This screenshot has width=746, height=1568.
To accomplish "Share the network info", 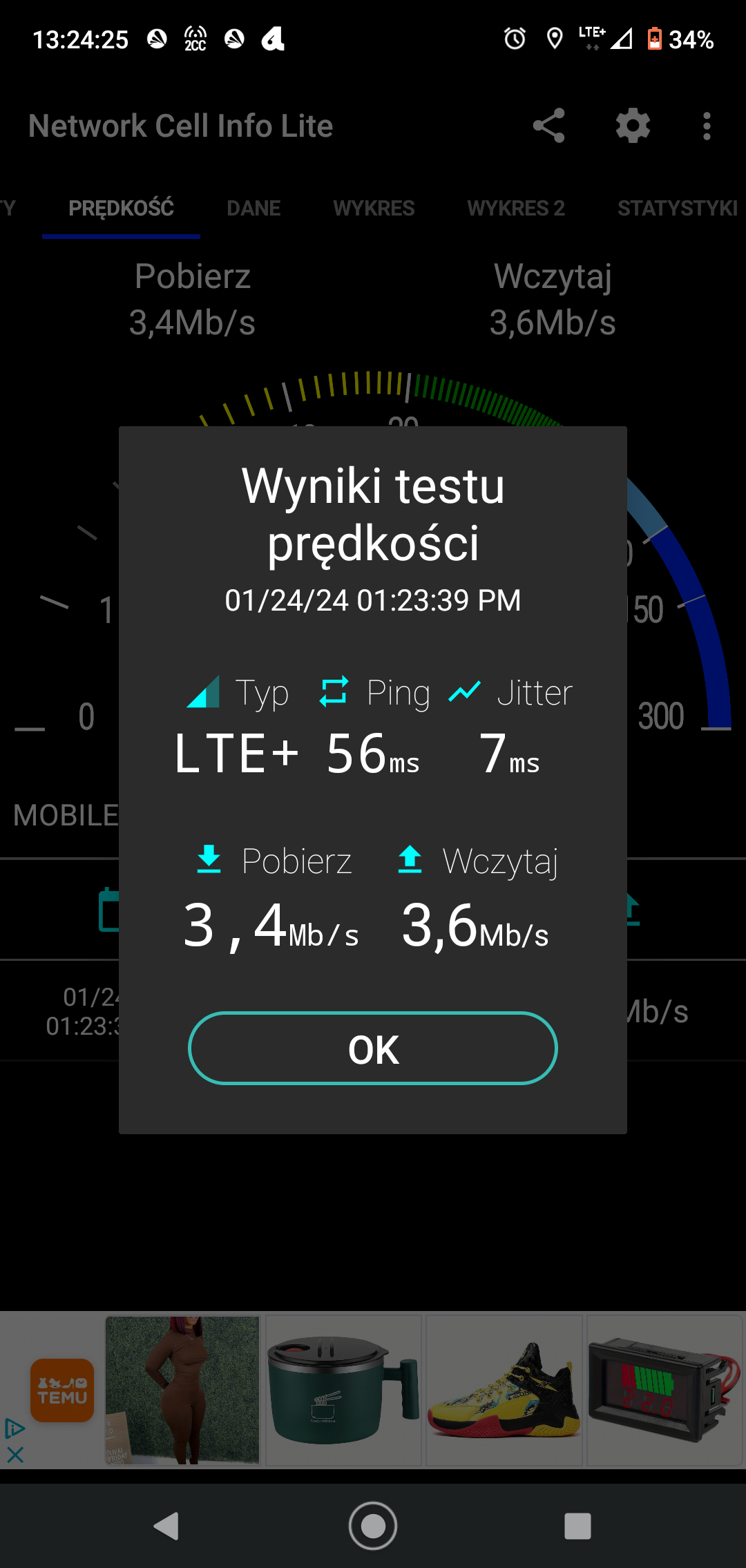I will click(x=549, y=126).
